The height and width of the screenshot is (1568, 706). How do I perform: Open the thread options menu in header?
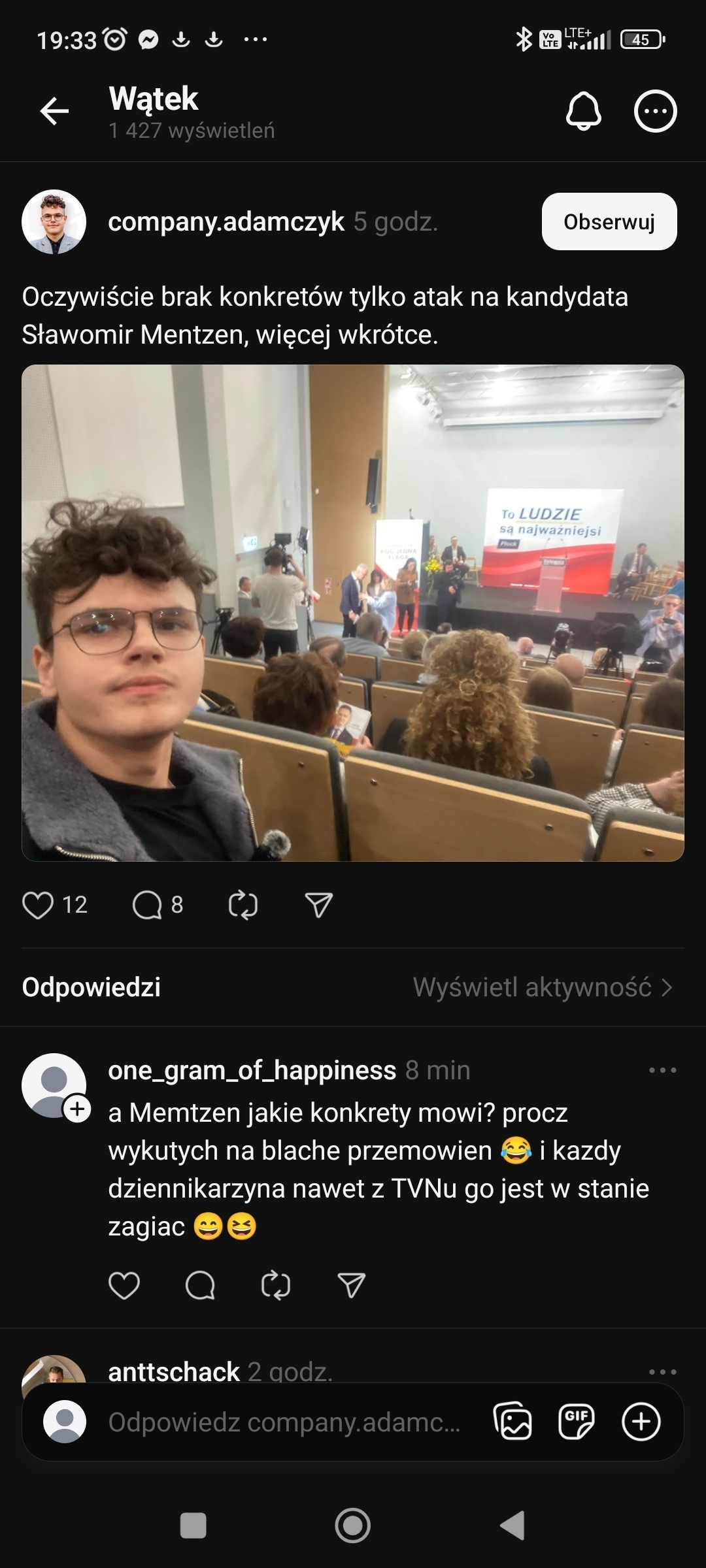tap(655, 112)
